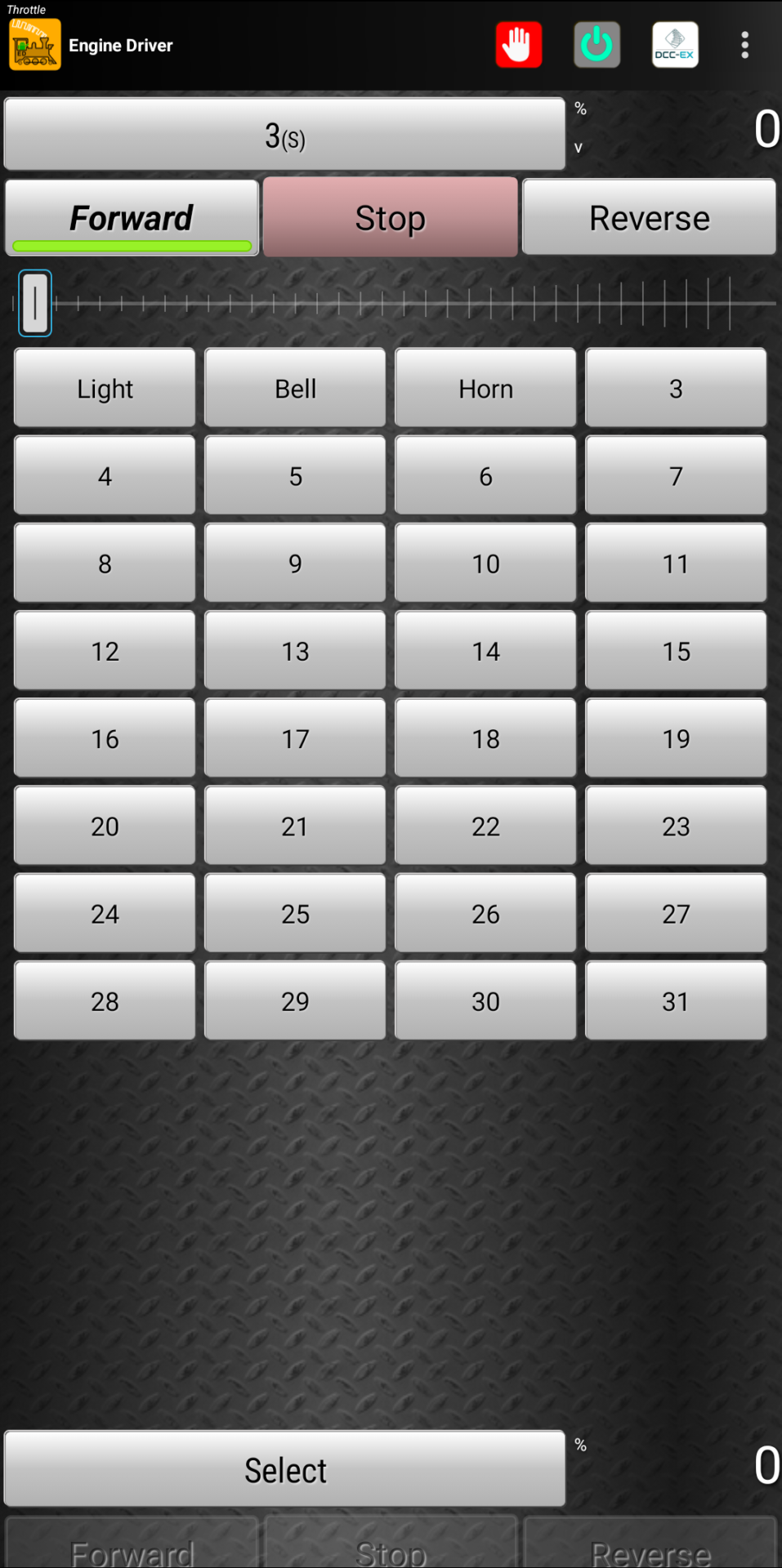Open the DCC-EX toolbar icon
The width and height of the screenshot is (782, 1568).
(x=675, y=45)
